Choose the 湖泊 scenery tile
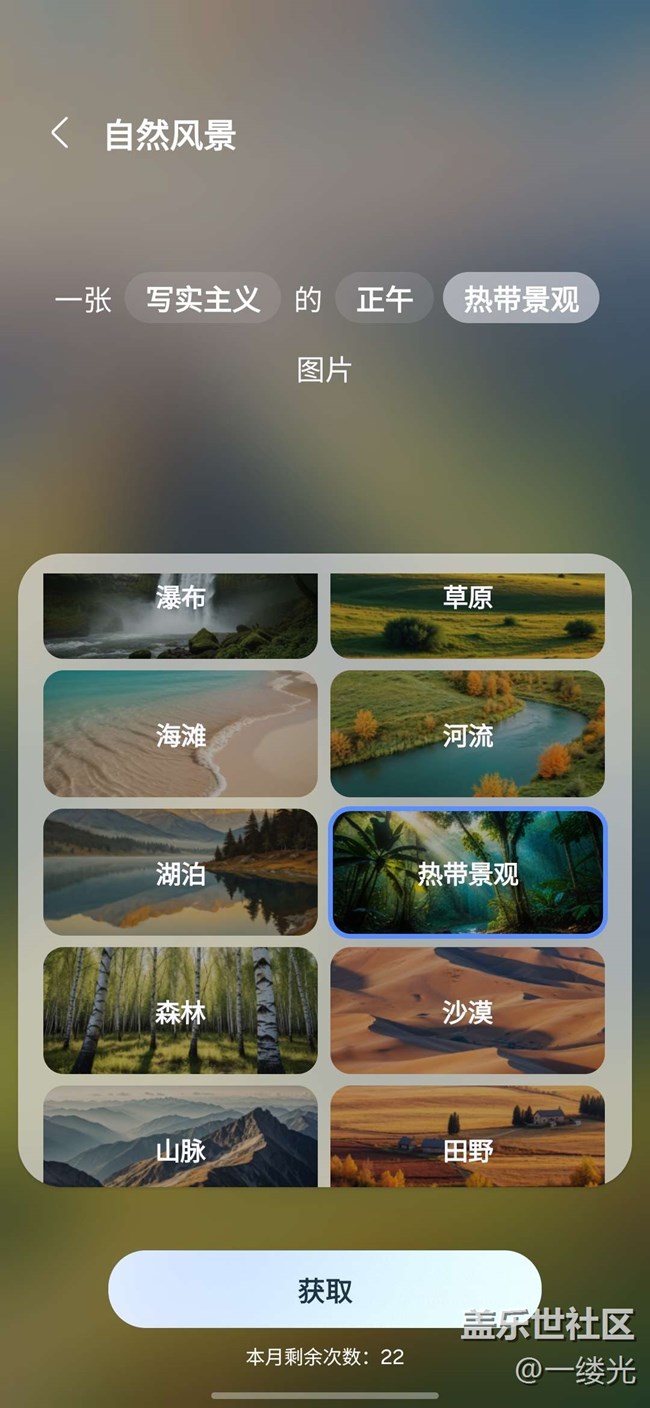This screenshot has width=650, height=1408. pyautogui.click(x=180, y=872)
